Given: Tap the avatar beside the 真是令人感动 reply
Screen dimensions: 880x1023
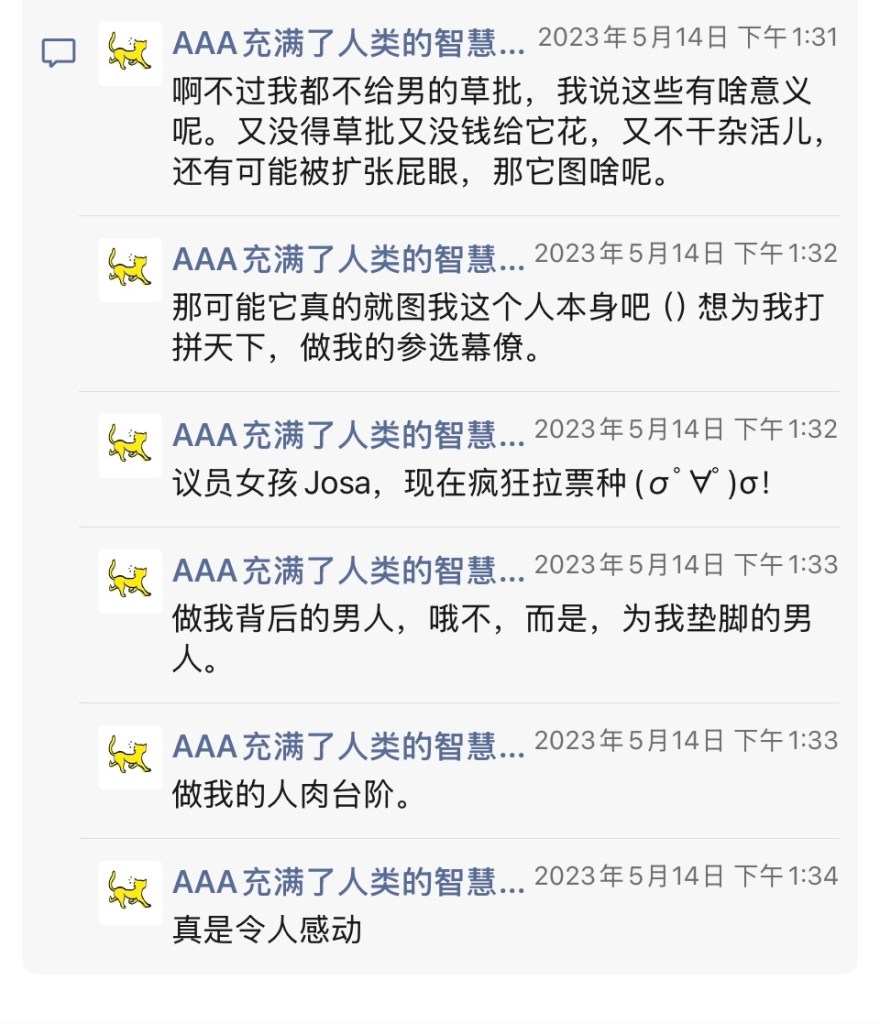Looking at the screenshot, I should [x=130, y=892].
